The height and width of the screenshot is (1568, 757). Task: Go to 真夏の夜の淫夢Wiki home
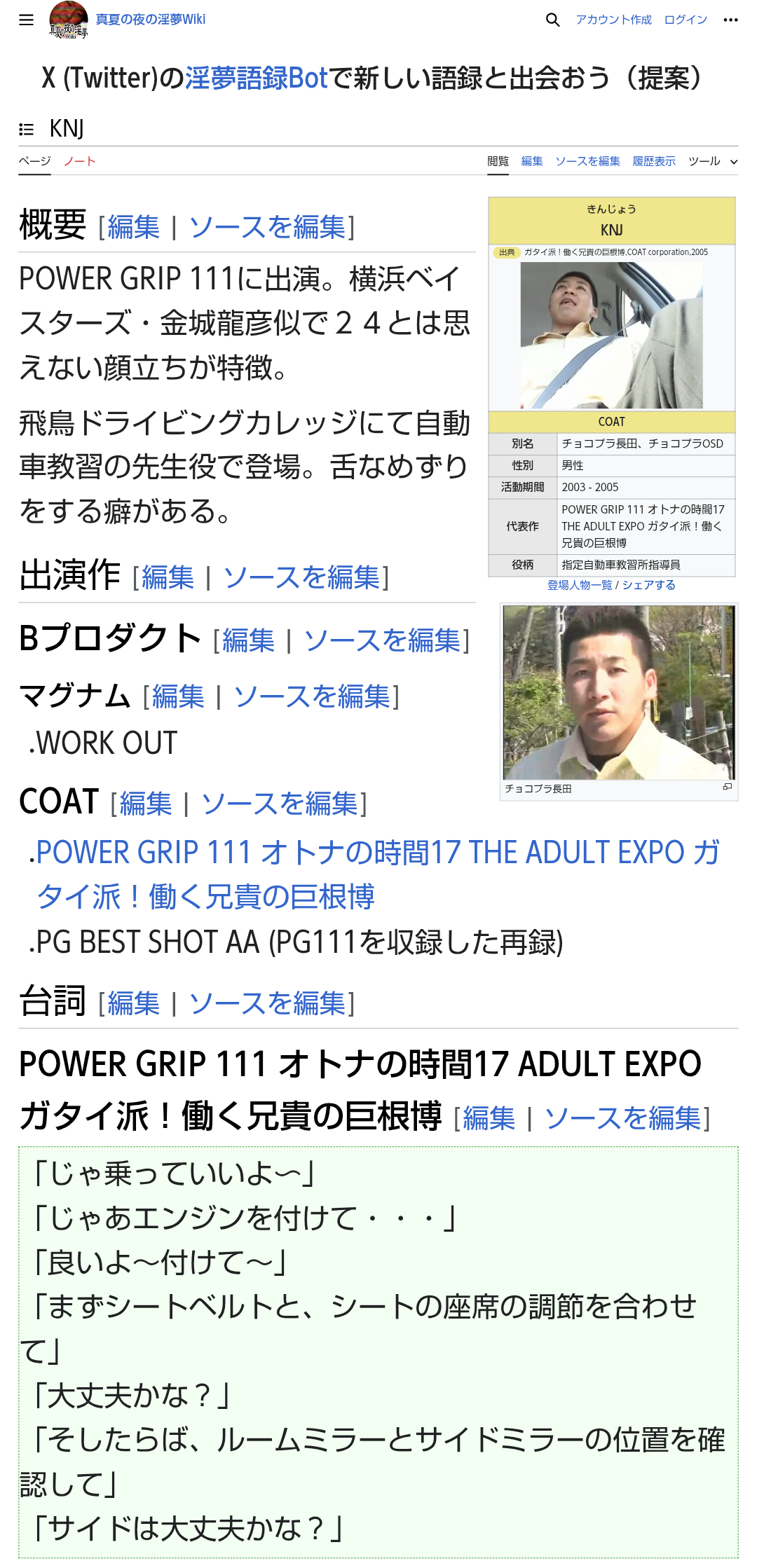click(x=150, y=20)
